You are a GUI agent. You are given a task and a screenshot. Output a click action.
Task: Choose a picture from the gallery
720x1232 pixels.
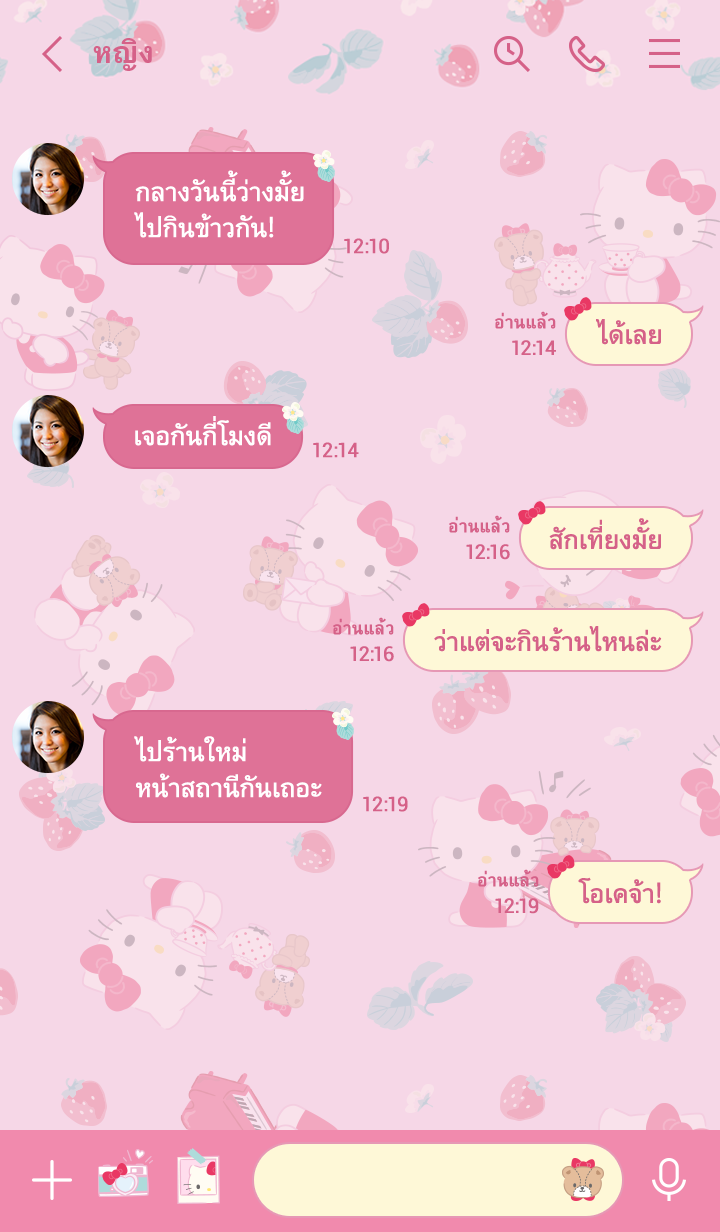click(198, 1178)
